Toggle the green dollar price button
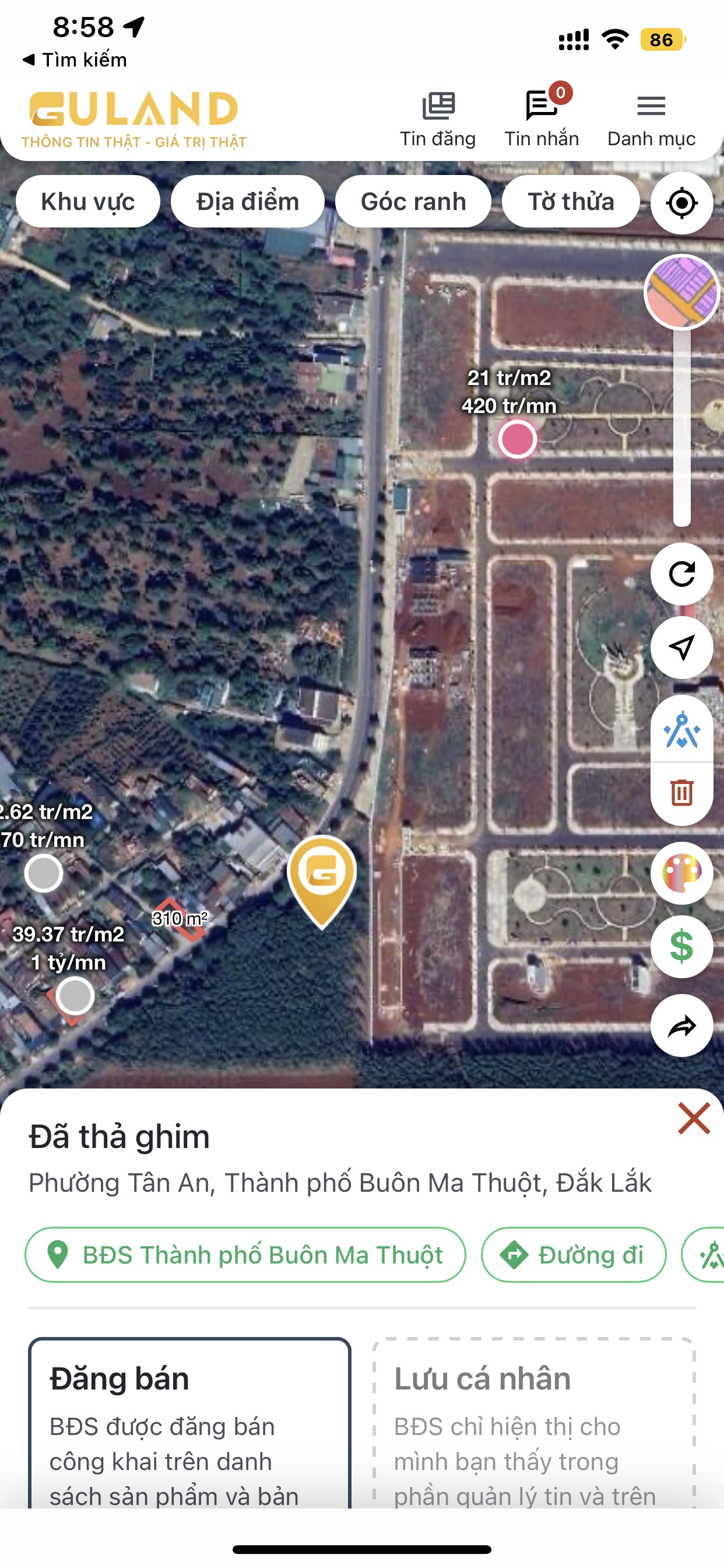 [681, 947]
